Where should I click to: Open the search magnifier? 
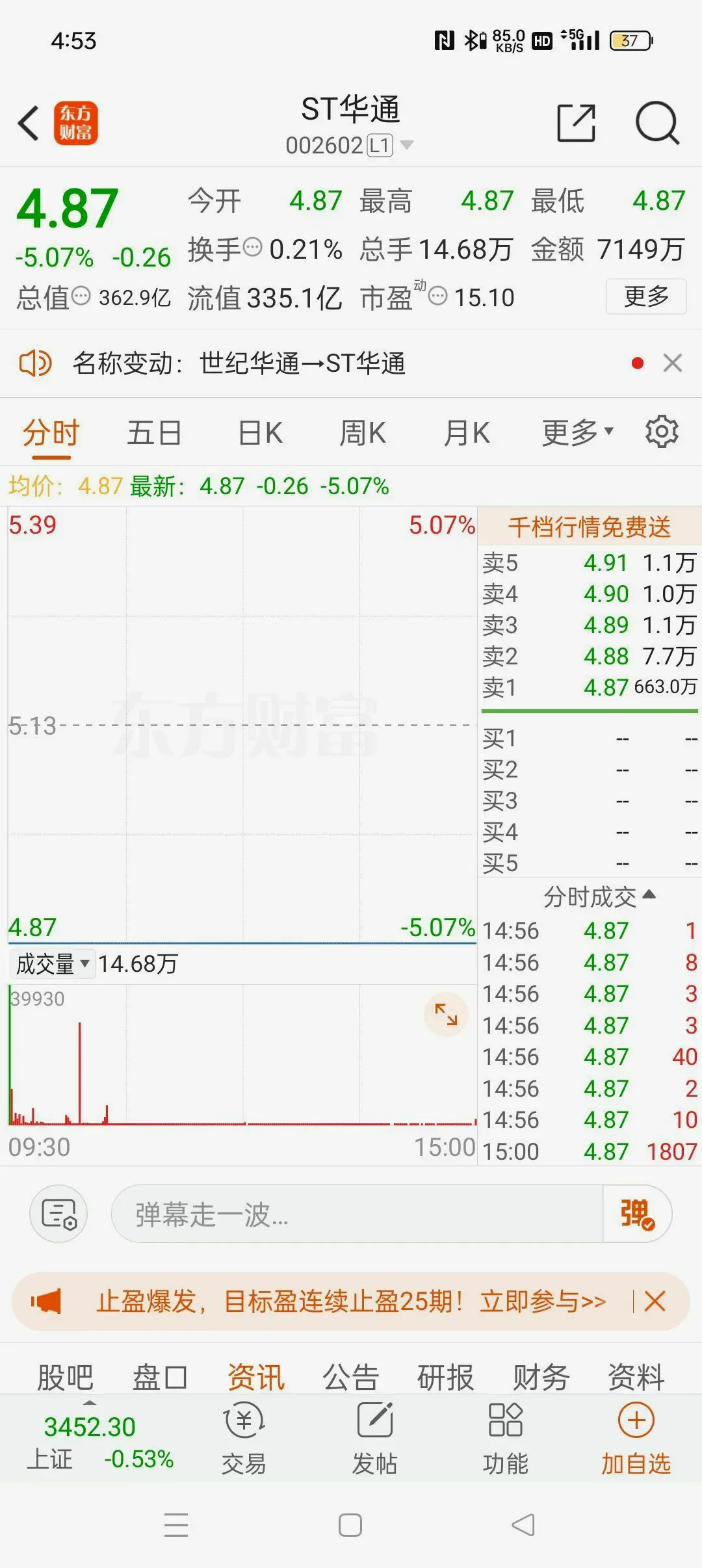(x=656, y=123)
